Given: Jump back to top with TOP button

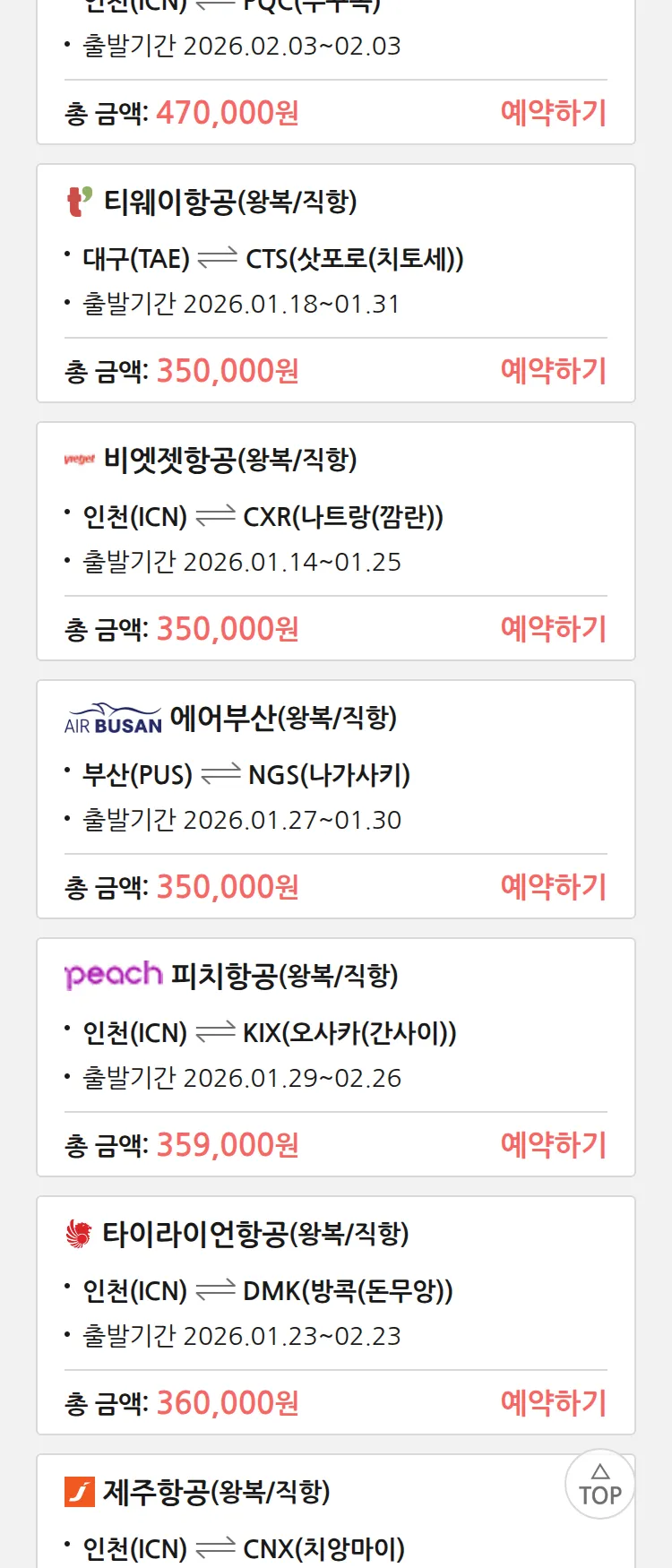Looking at the screenshot, I should pyautogui.click(x=599, y=1485).
